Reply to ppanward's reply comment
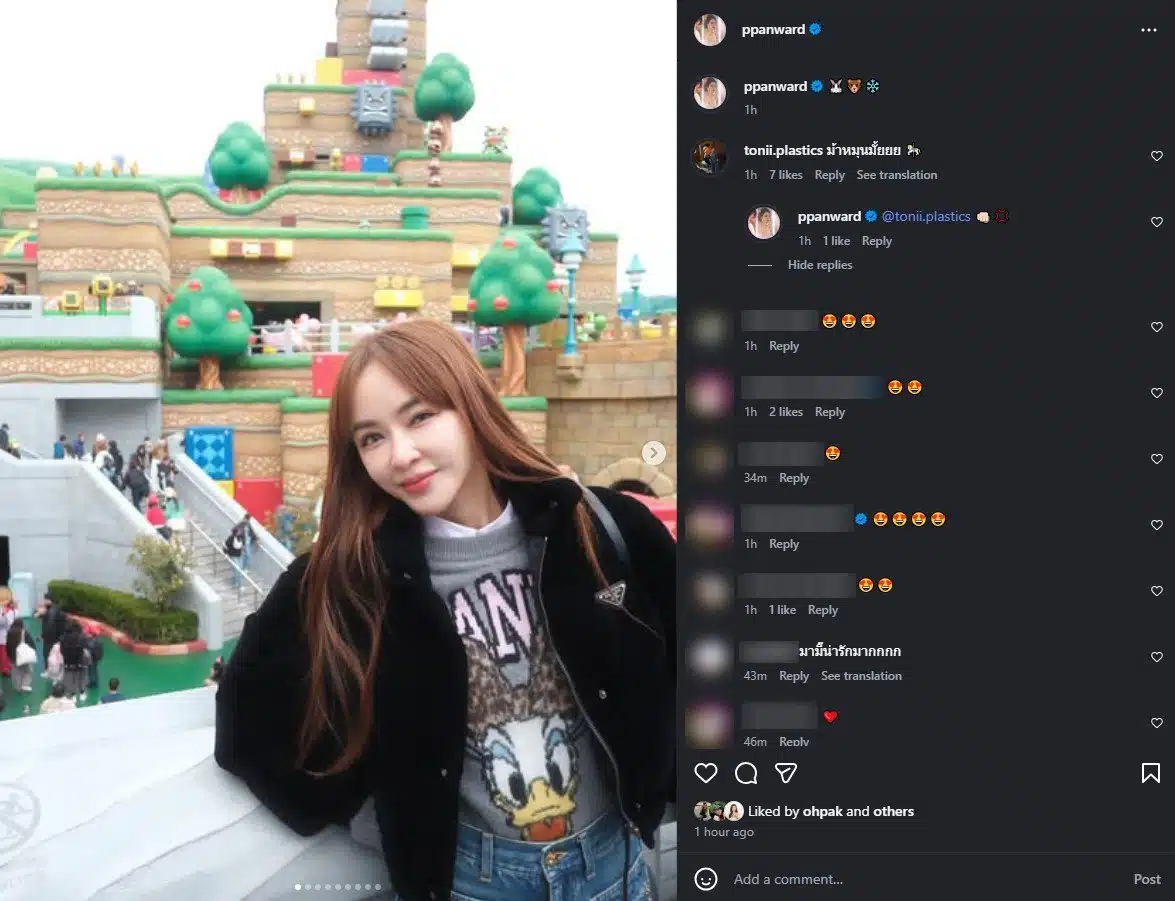The width and height of the screenshot is (1175, 901). pyautogui.click(x=876, y=241)
